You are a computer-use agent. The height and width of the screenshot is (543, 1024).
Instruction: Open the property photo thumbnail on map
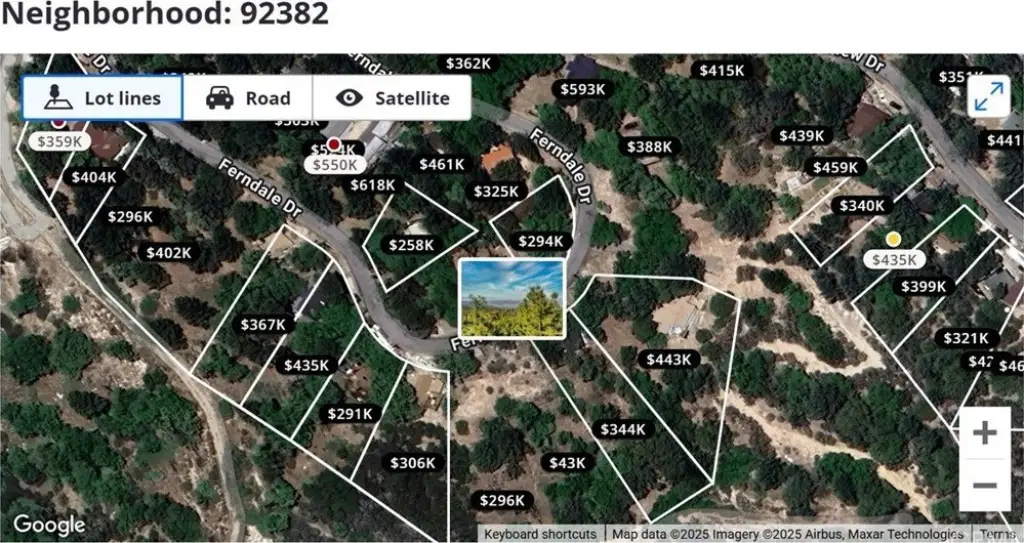(x=512, y=298)
